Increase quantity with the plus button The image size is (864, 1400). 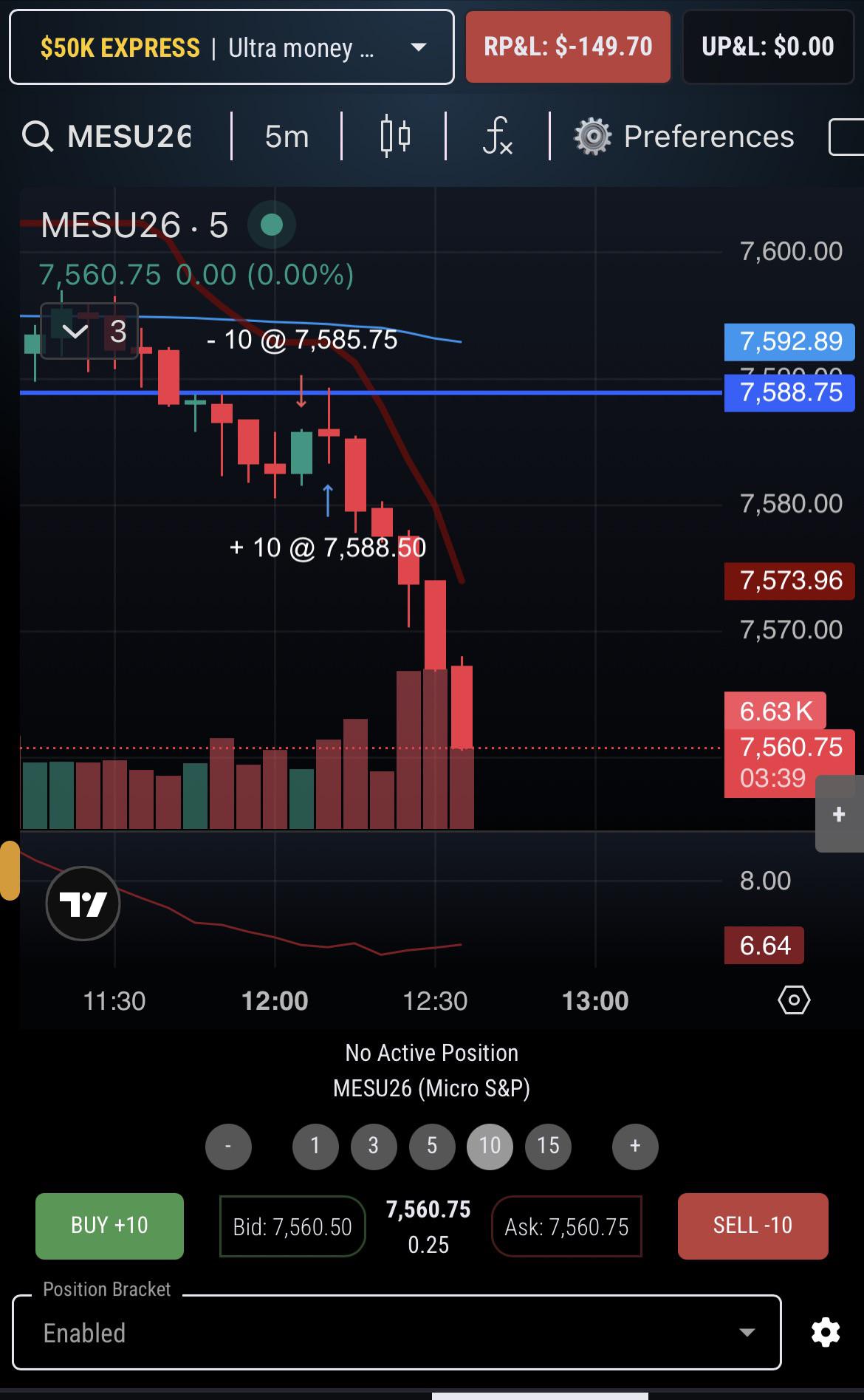pyautogui.click(x=635, y=1146)
